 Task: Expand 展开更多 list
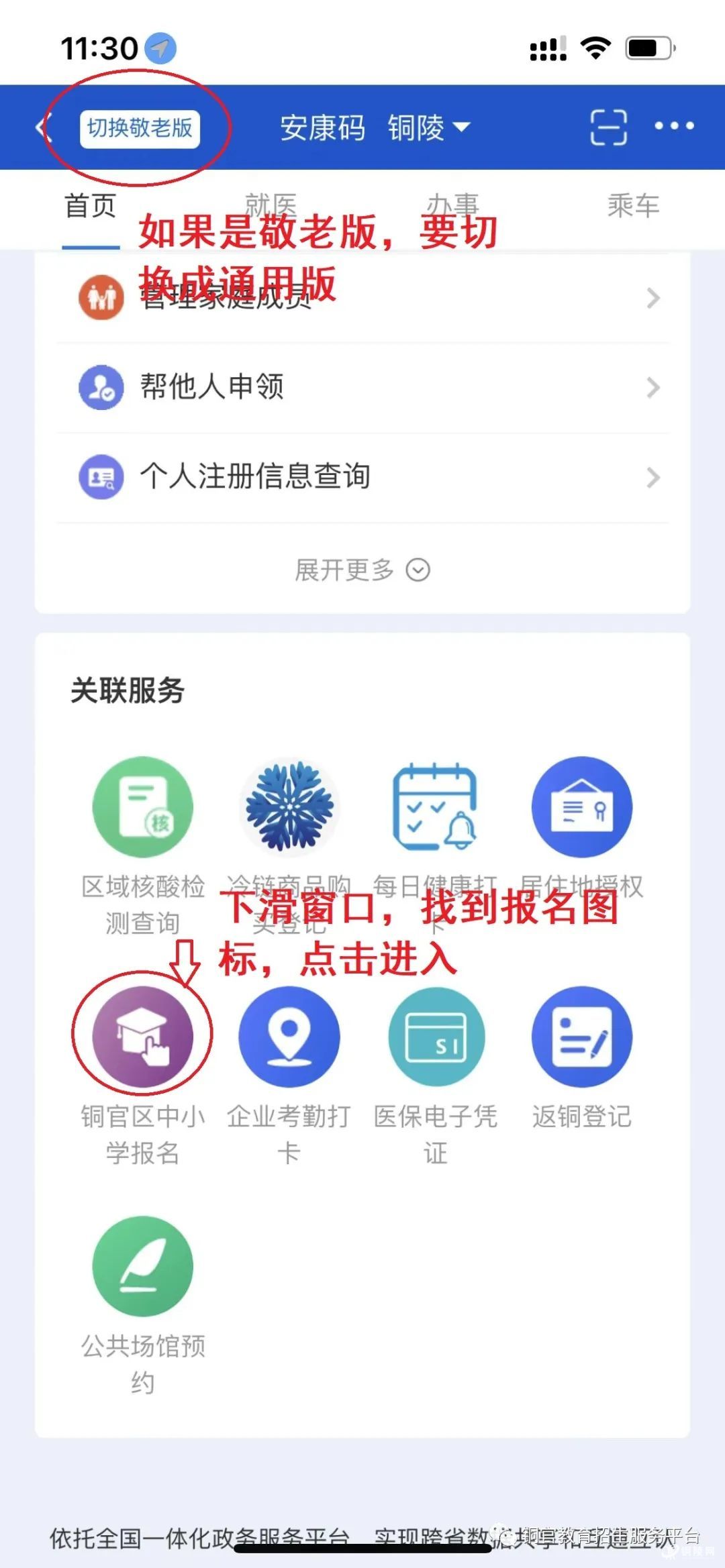point(362,570)
